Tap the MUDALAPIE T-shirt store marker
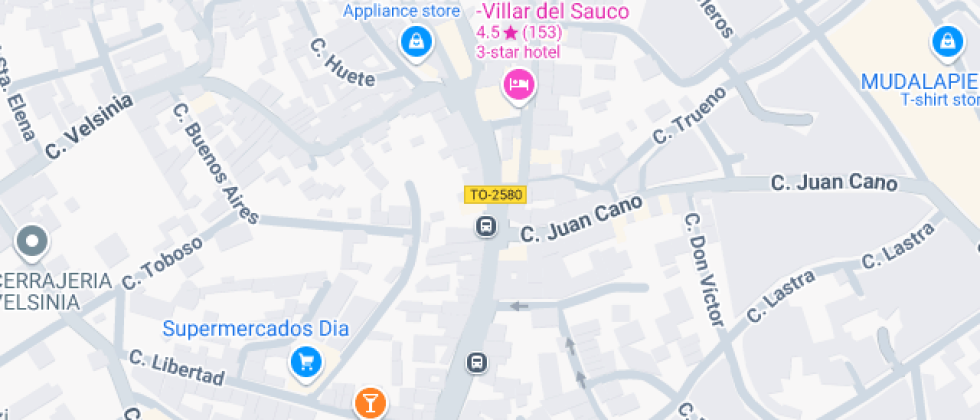This screenshot has width=980, height=420. (945, 43)
